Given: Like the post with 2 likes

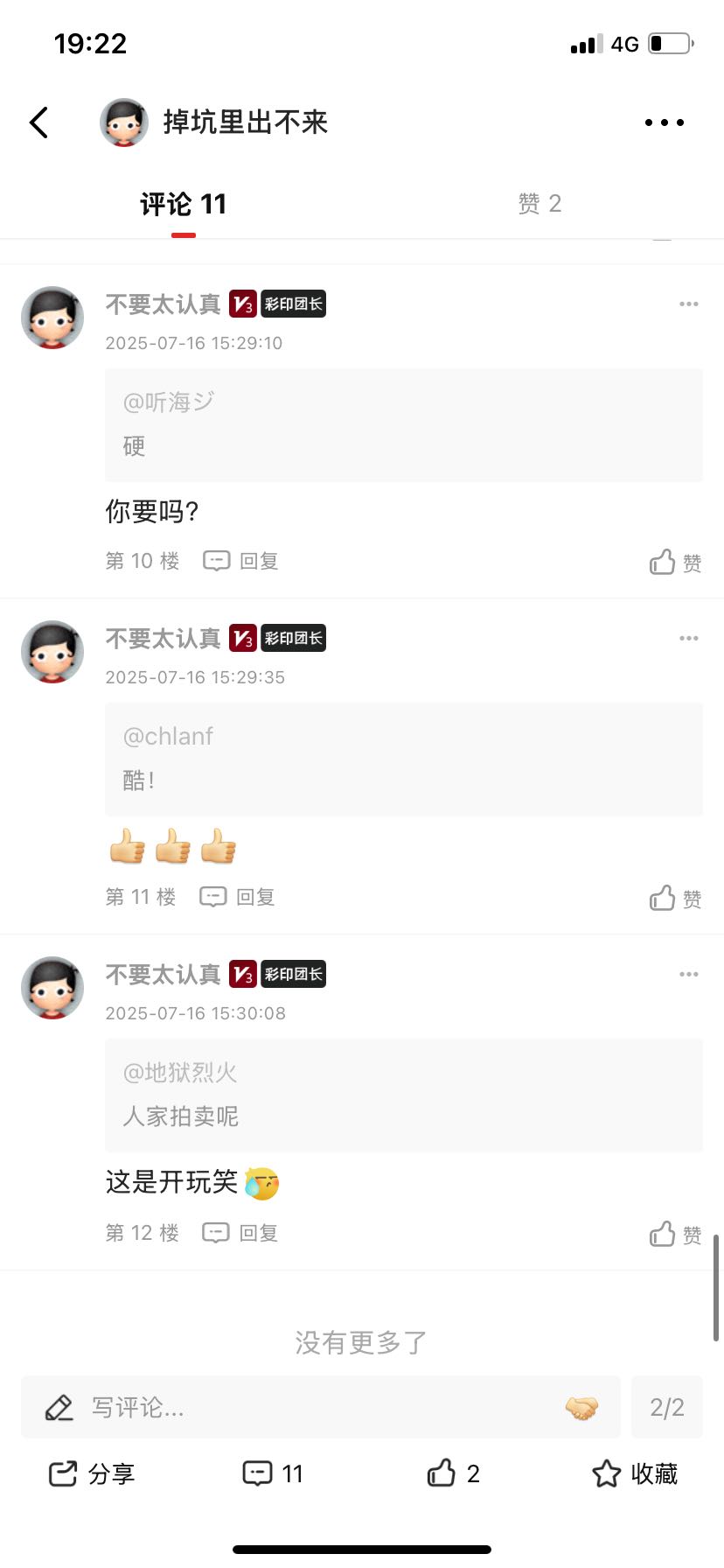Looking at the screenshot, I should [x=453, y=1473].
